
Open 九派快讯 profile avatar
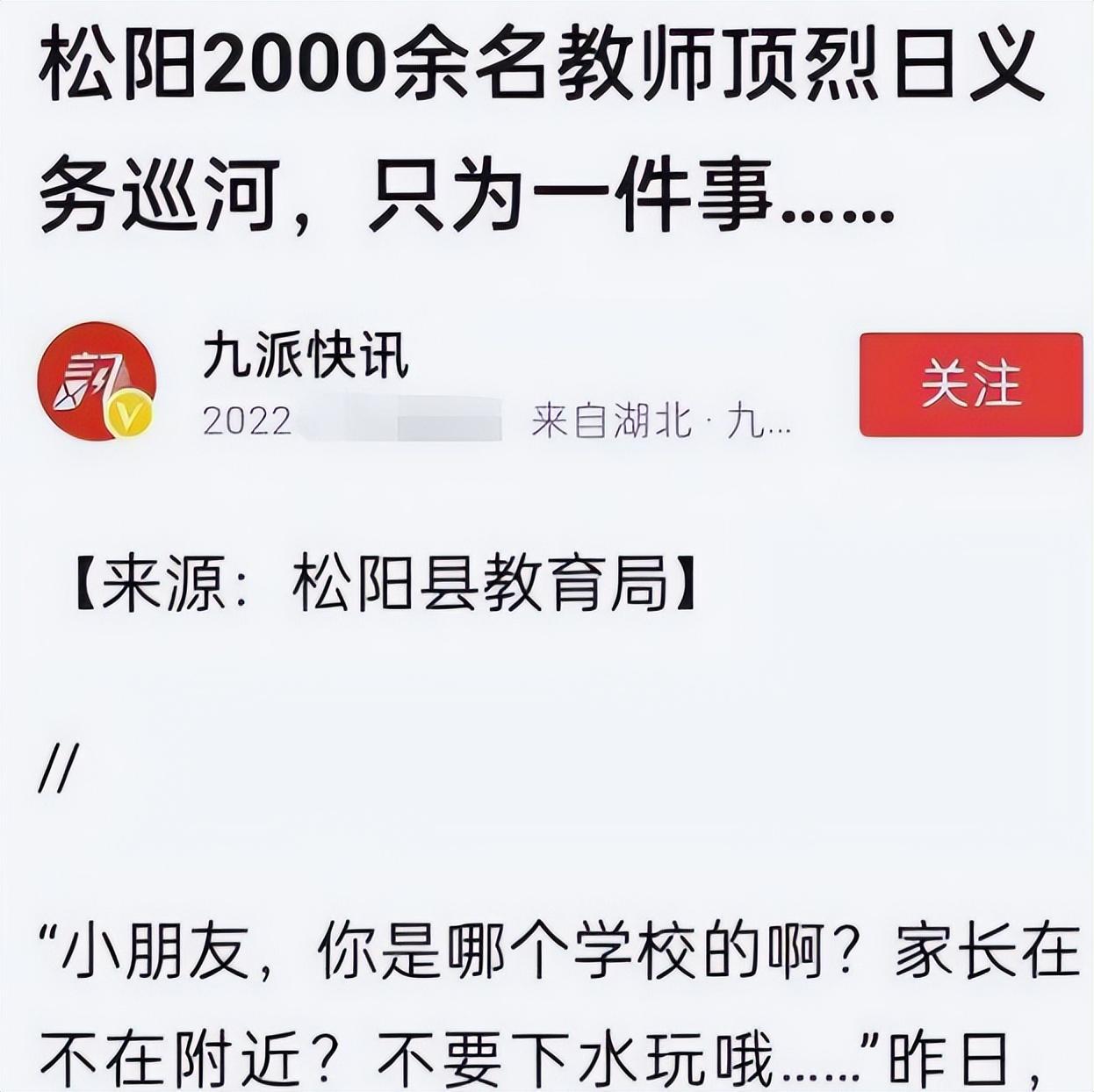[x=96, y=382]
